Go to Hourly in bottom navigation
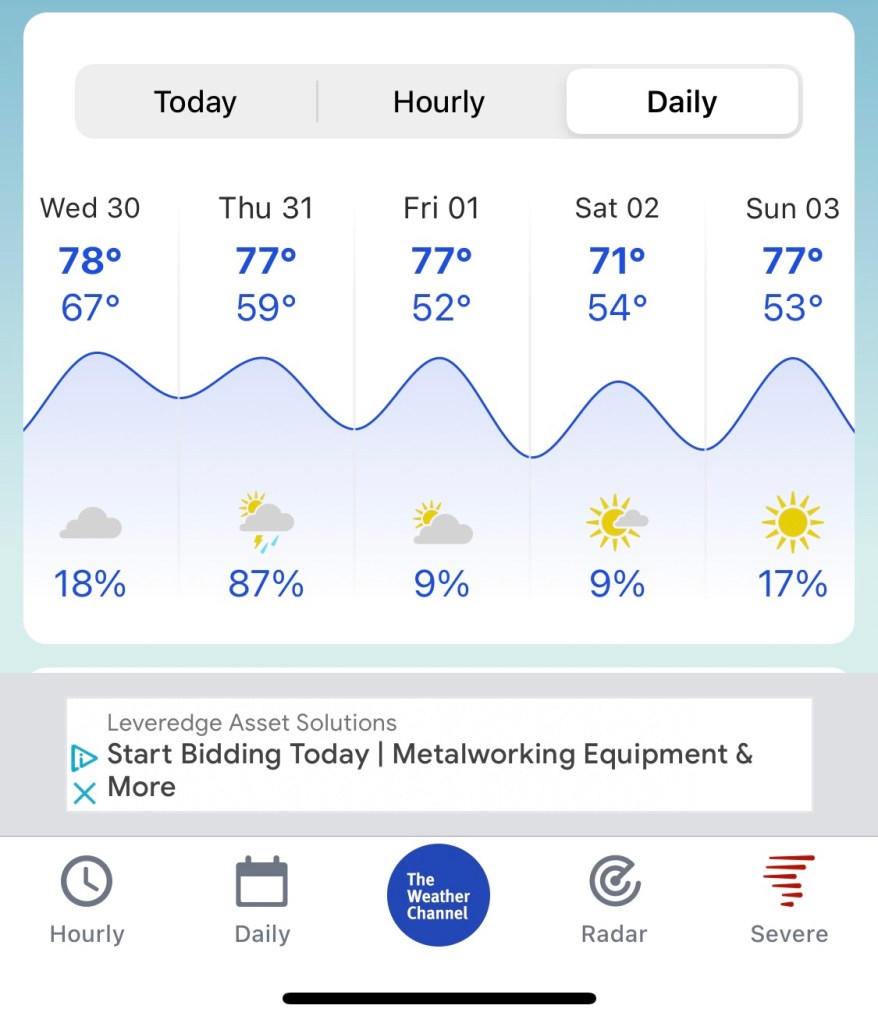The width and height of the screenshot is (878, 1023). point(87,900)
